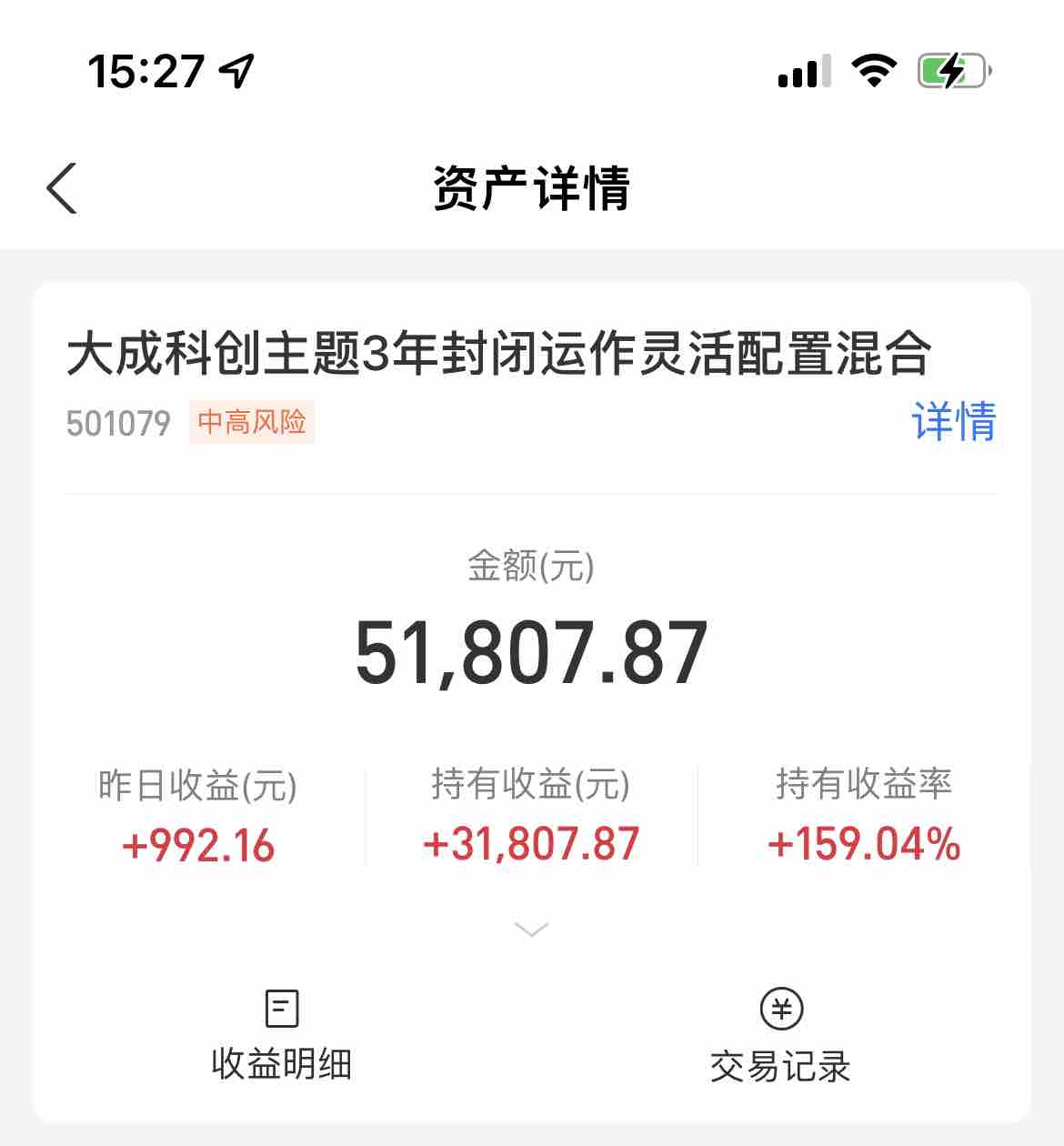This screenshot has height=1146, width=1064.
Task: Go back from the 资产详情 page
Action: (62, 189)
